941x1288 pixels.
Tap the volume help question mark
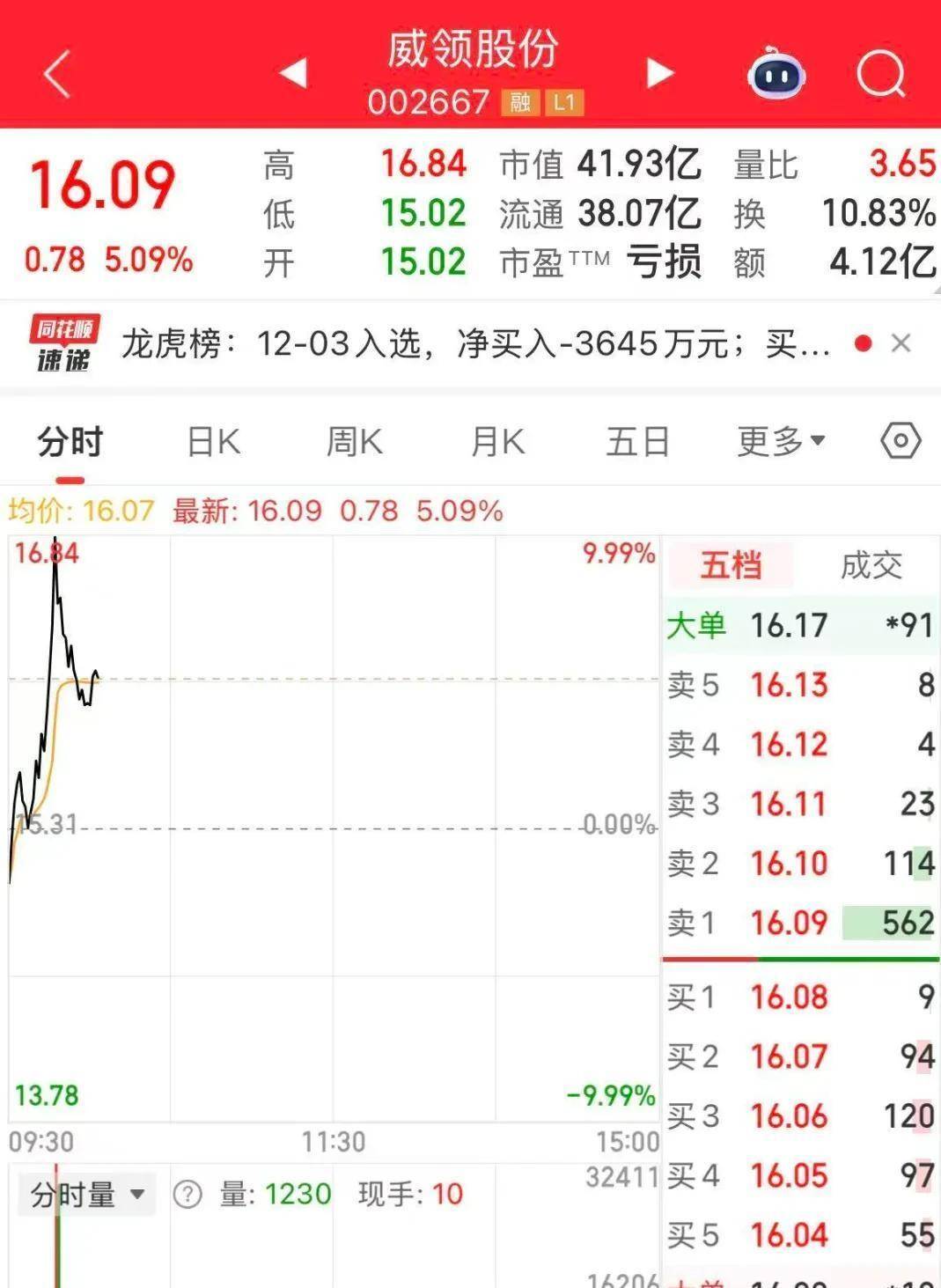[x=187, y=1195]
